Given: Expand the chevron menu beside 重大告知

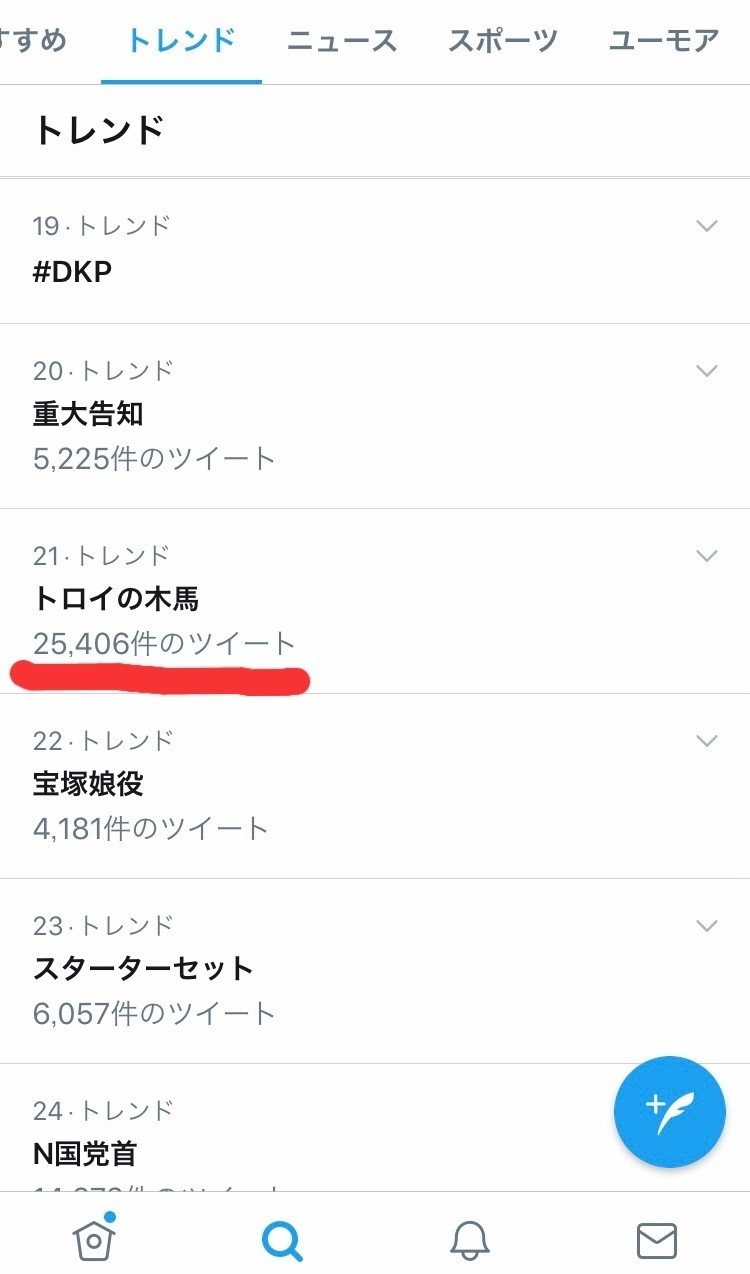Looking at the screenshot, I should (x=707, y=371).
